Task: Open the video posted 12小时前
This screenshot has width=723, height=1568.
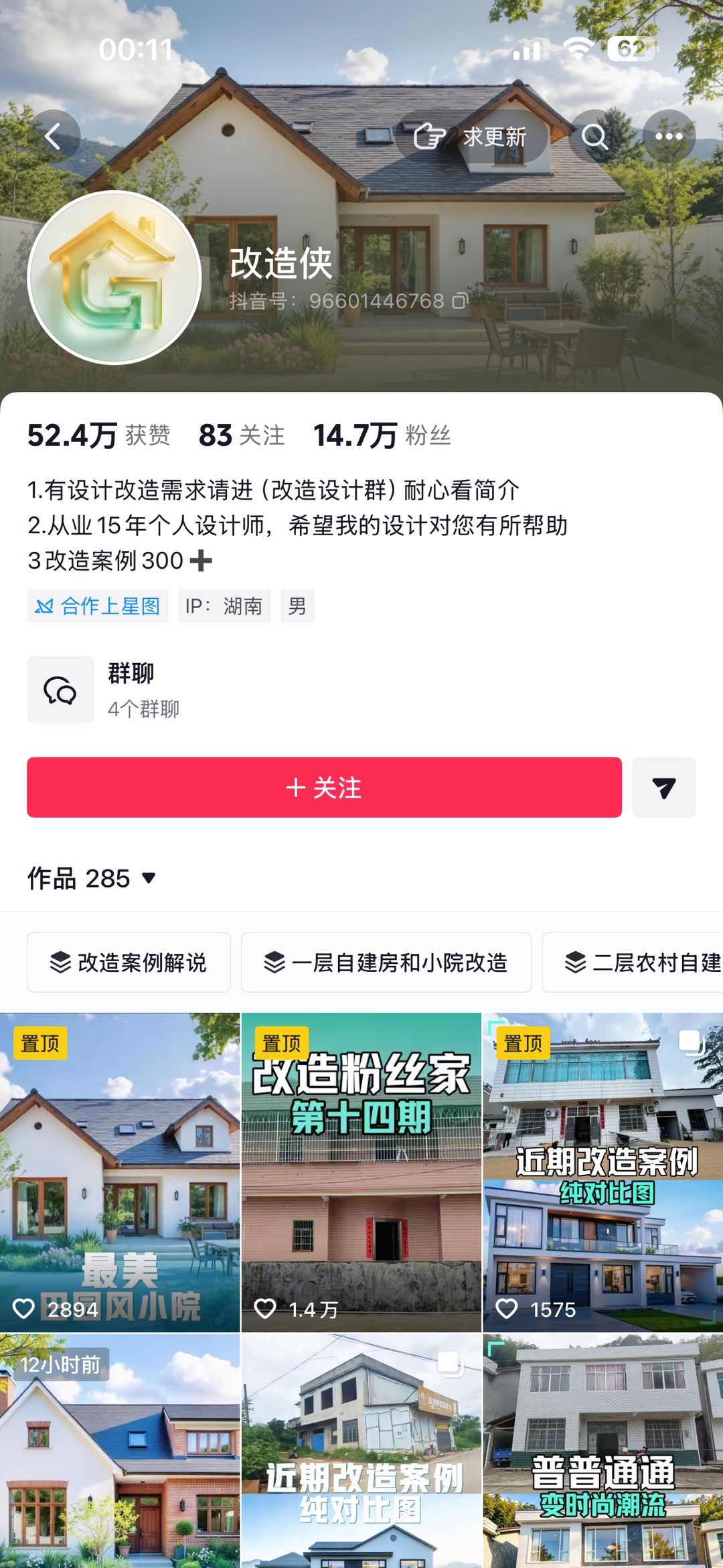Action: [x=120, y=1451]
